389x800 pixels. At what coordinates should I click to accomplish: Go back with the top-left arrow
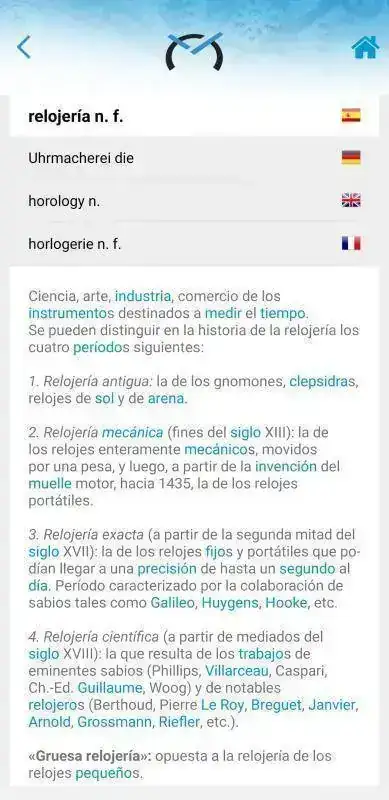(23, 47)
